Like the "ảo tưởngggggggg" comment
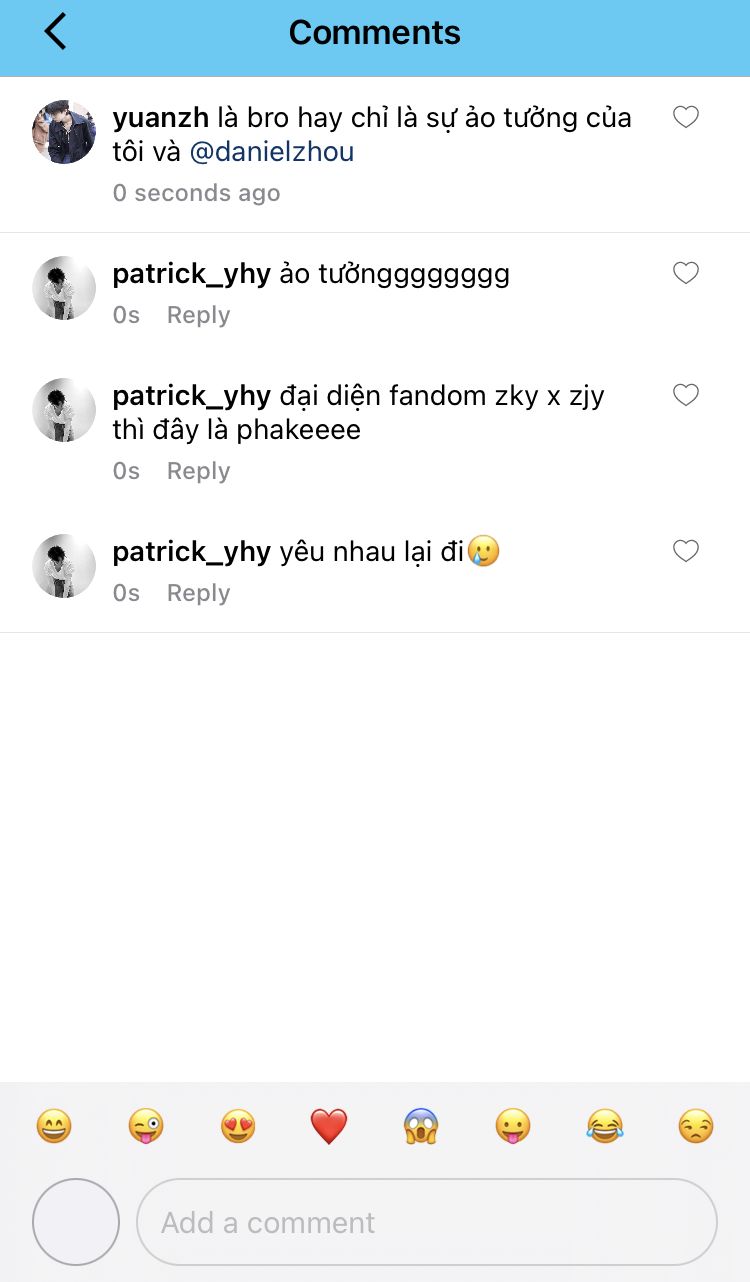 click(685, 273)
